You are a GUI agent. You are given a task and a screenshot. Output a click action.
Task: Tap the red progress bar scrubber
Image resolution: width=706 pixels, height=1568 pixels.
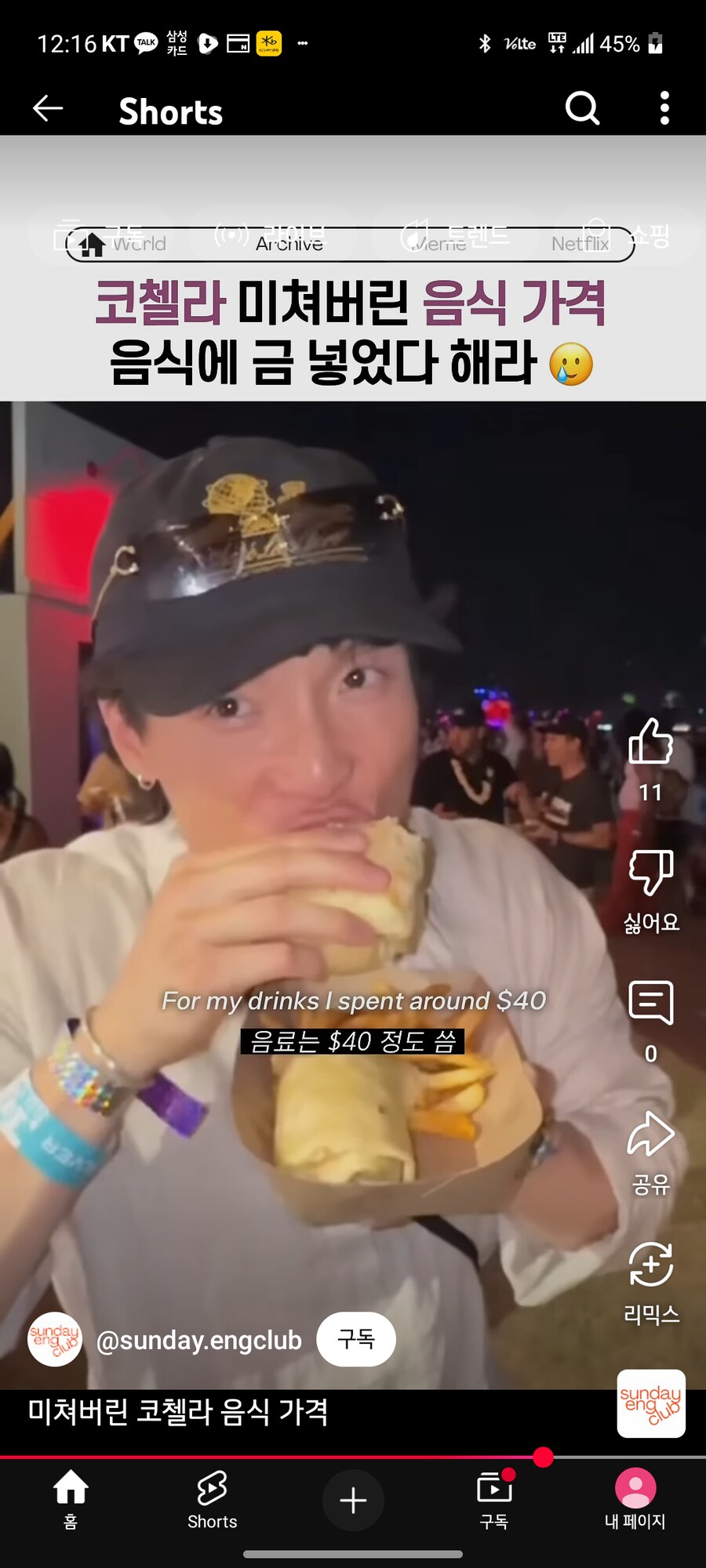pos(543,1457)
